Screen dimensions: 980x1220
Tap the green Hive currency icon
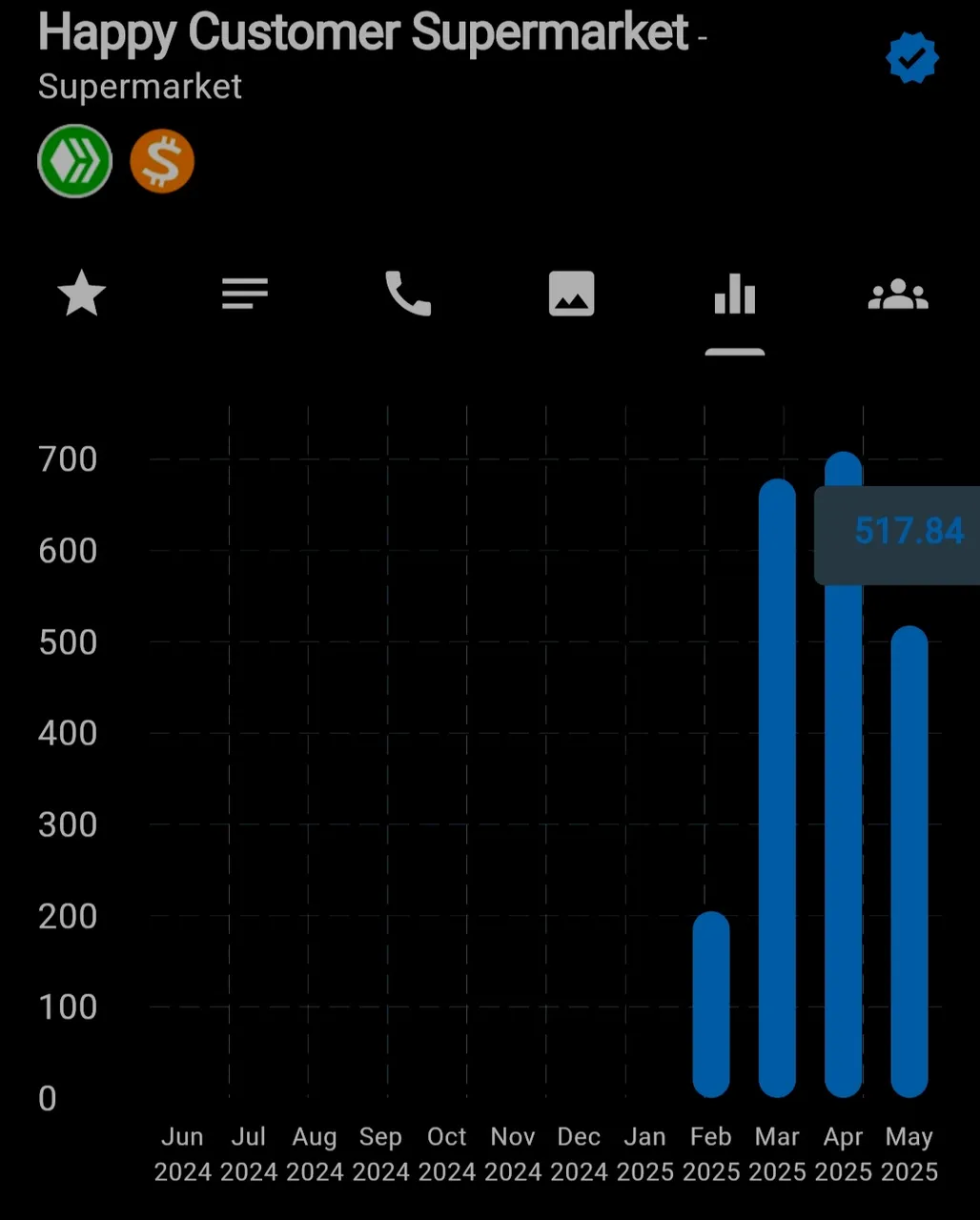74,161
